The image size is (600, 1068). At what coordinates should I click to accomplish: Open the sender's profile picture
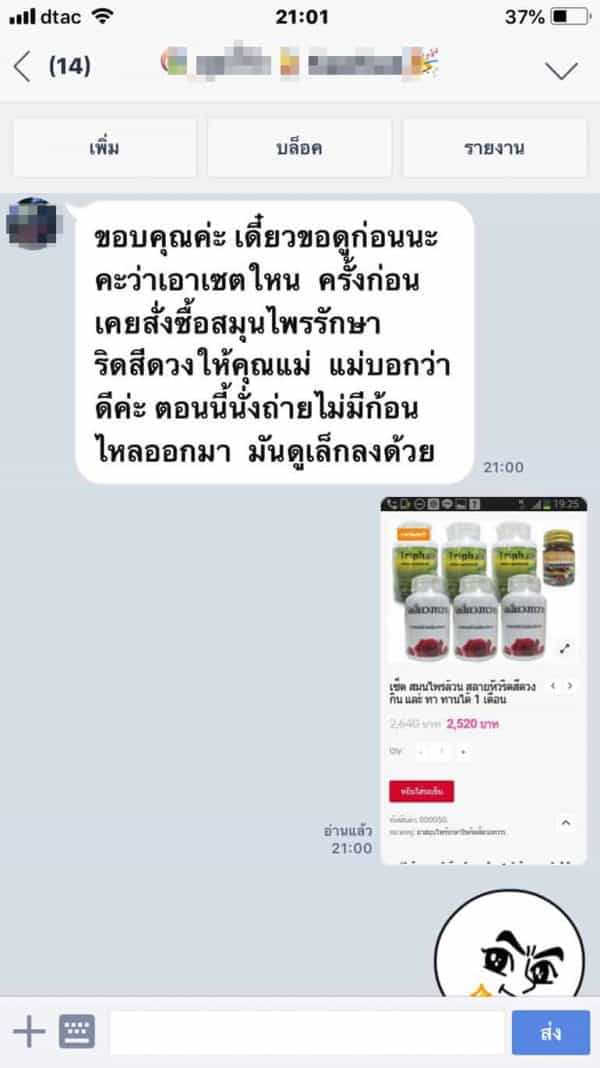pos(32,223)
